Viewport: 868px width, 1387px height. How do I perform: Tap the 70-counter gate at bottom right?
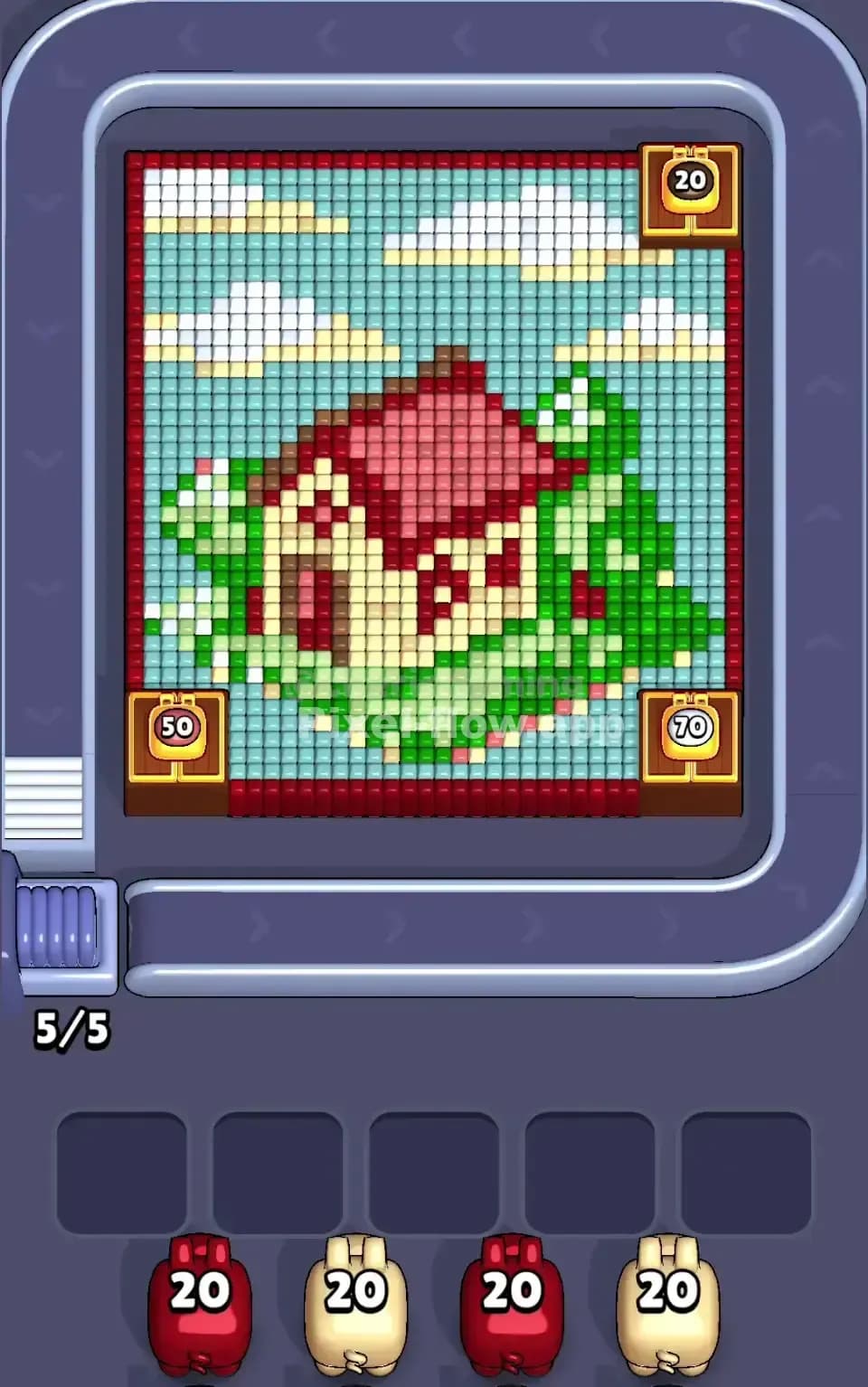[691, 726]
